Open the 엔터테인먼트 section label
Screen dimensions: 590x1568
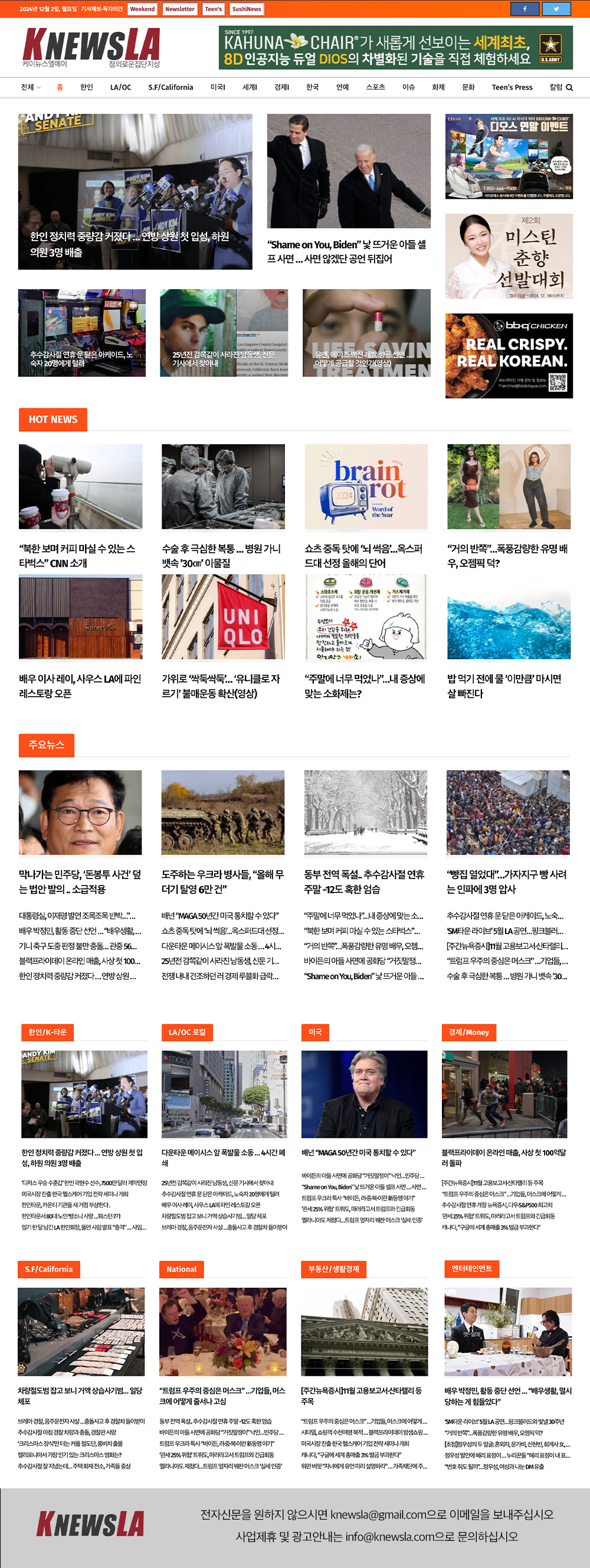(471, 1268)
